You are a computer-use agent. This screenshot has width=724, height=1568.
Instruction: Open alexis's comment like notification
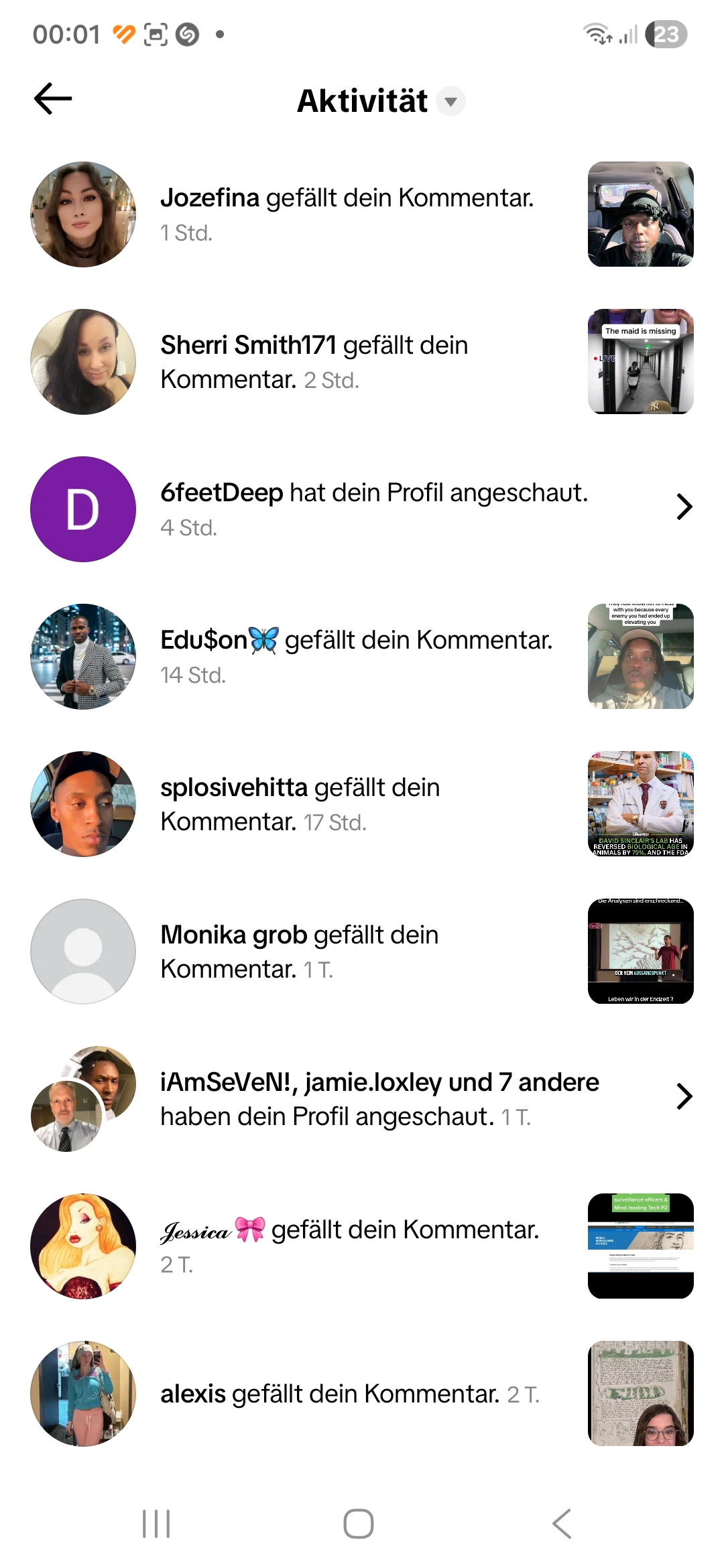[349, 1394]
